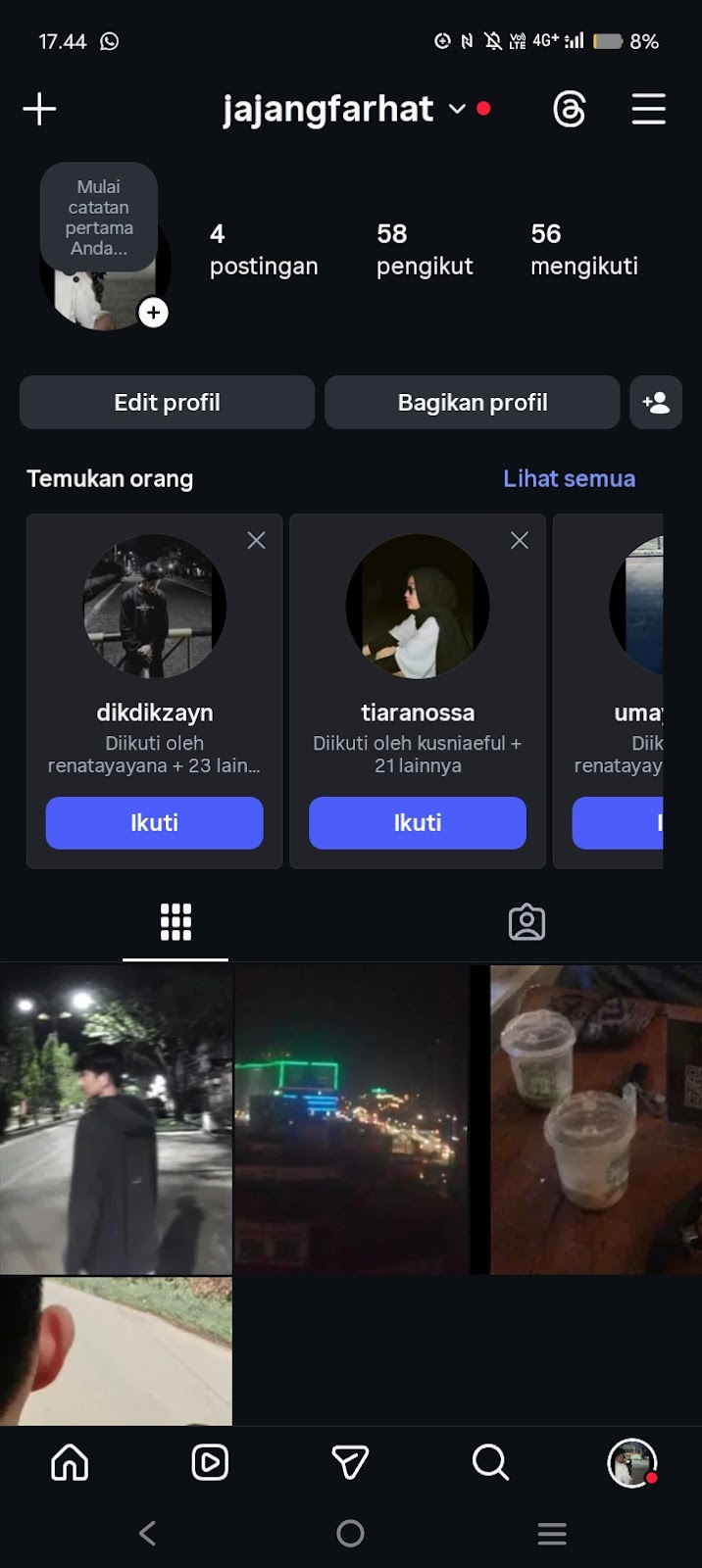The height and width of the screenshot is (1568, 702).
Task: Tap Edit profil button
Action: (167, 403)
